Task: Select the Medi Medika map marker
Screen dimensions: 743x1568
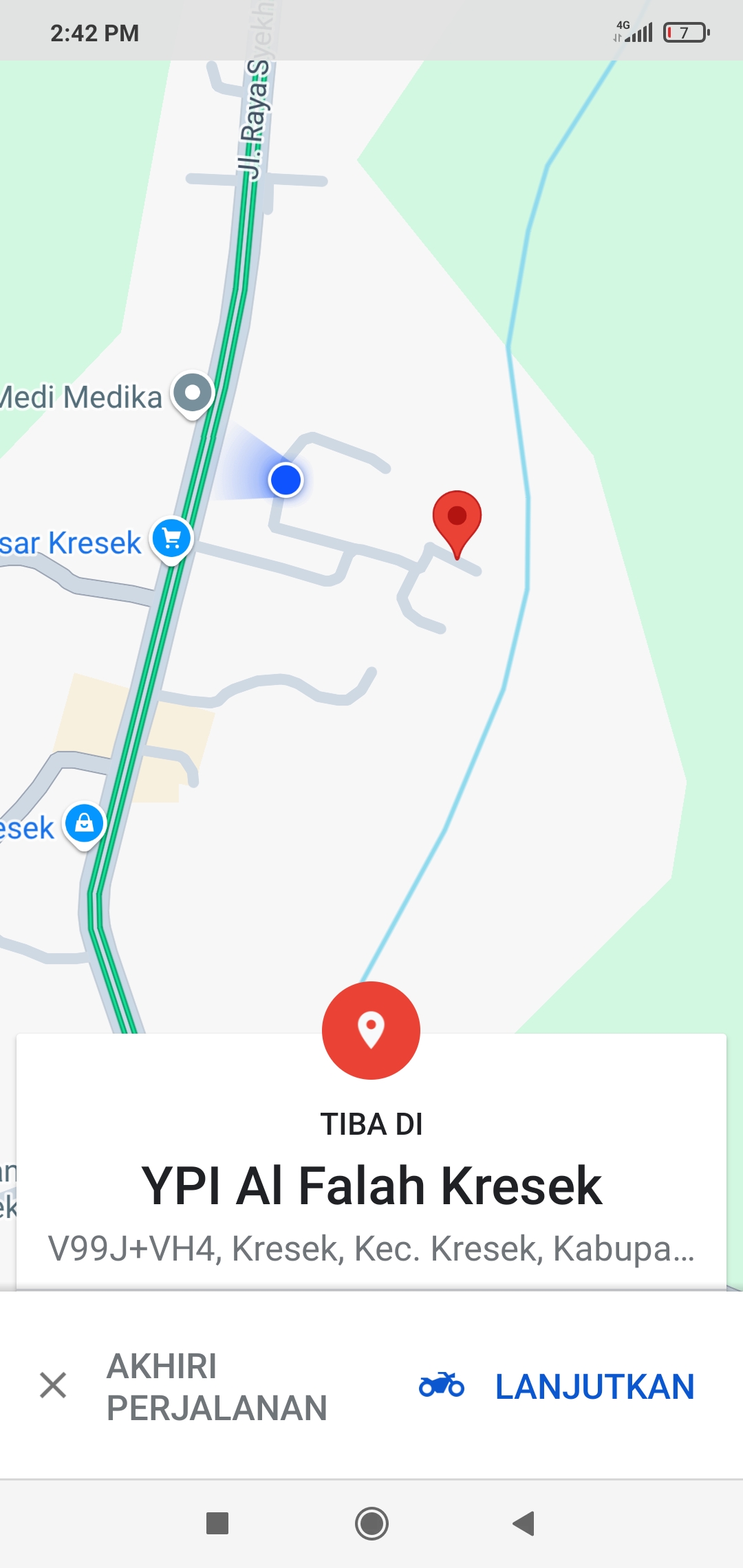Action: 193,393
